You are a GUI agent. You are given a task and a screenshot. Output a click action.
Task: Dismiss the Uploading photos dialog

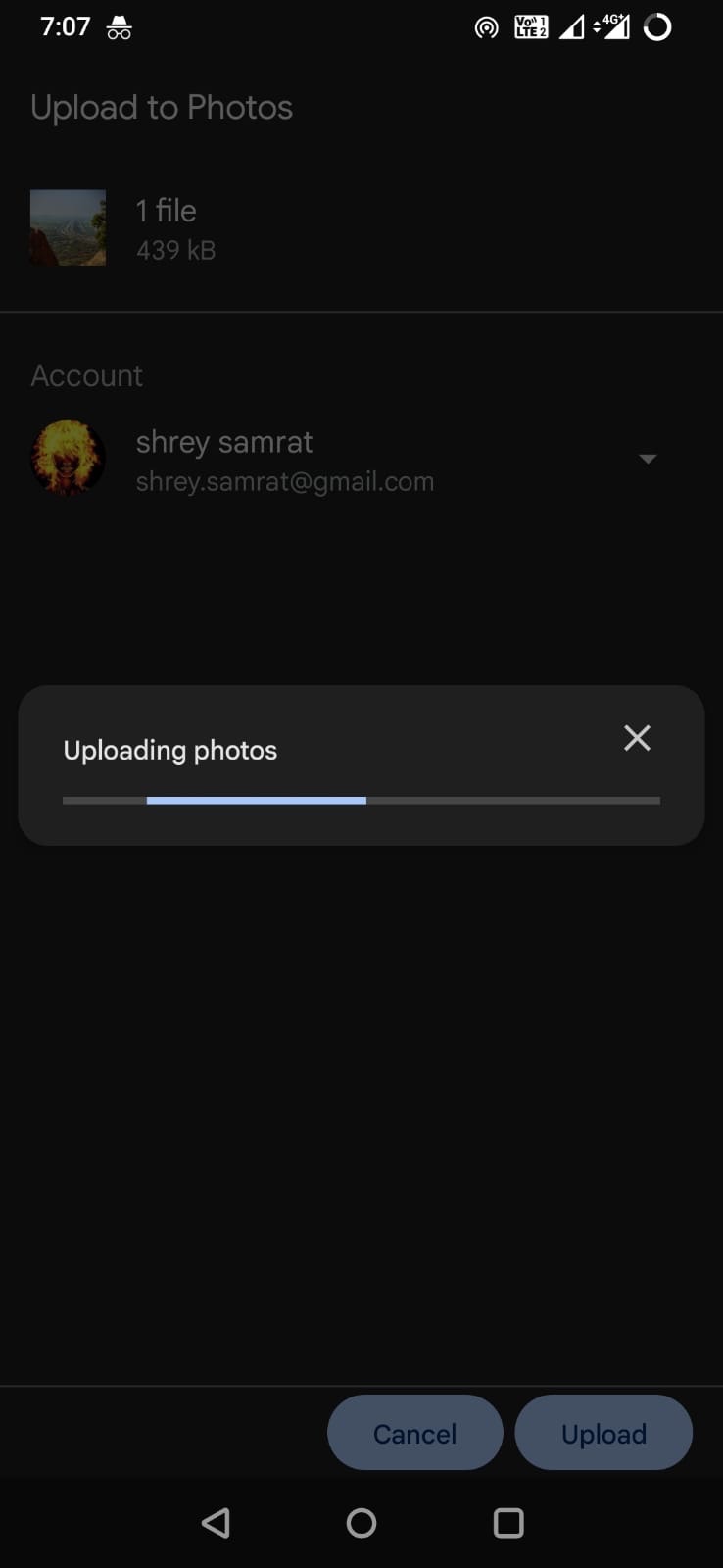637,738
